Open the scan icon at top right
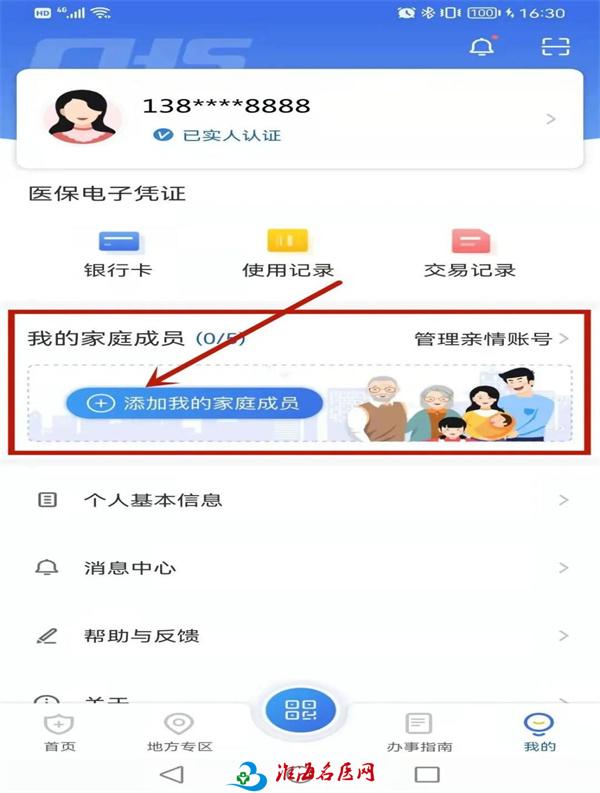 click(x=555, y=47)
